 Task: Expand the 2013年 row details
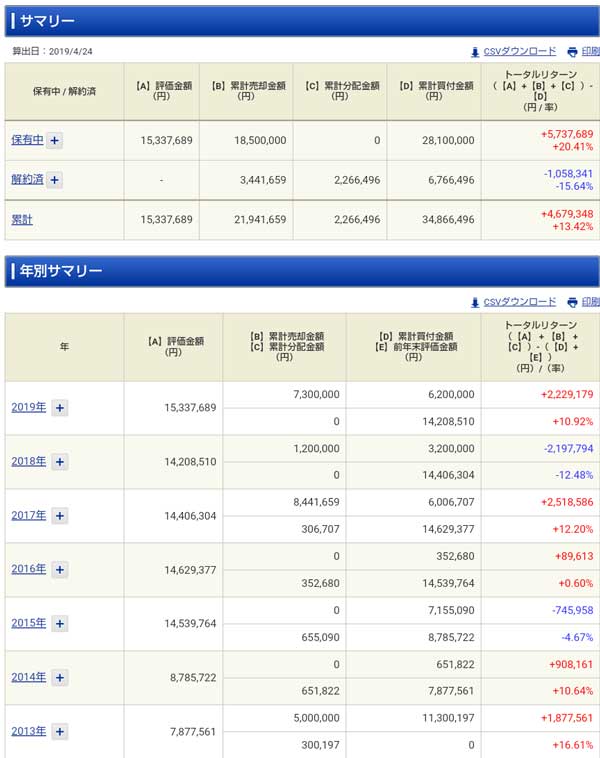60,732
